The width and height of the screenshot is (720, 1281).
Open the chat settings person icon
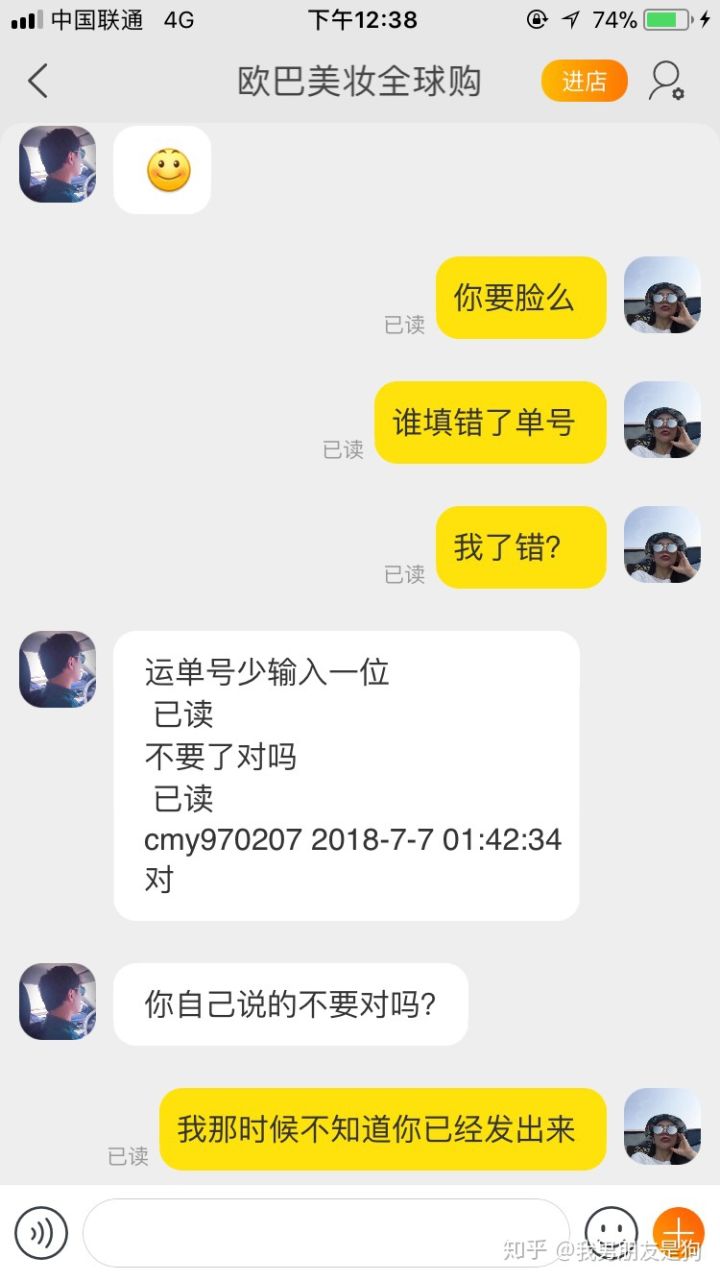click(x=666, y=81)
